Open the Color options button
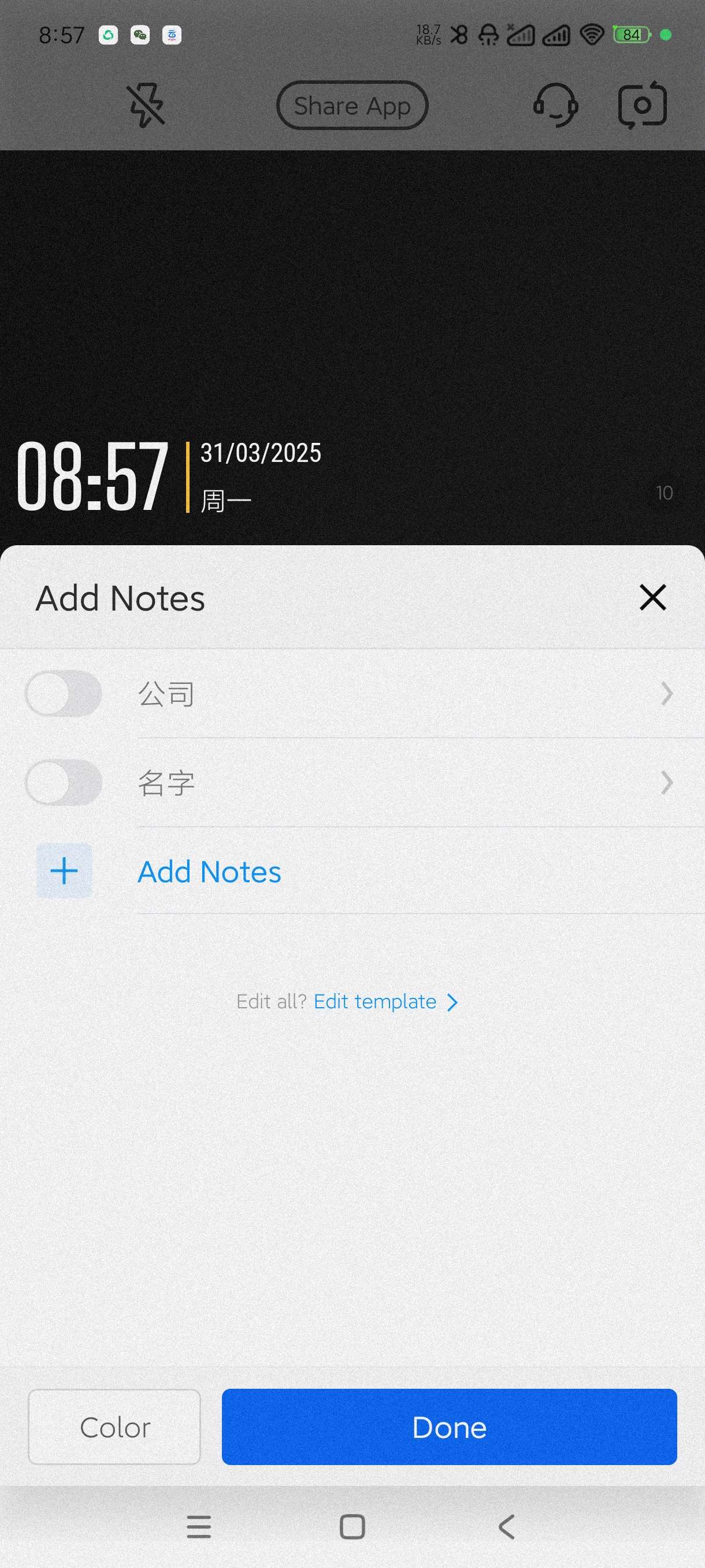 pos(114,1427)
